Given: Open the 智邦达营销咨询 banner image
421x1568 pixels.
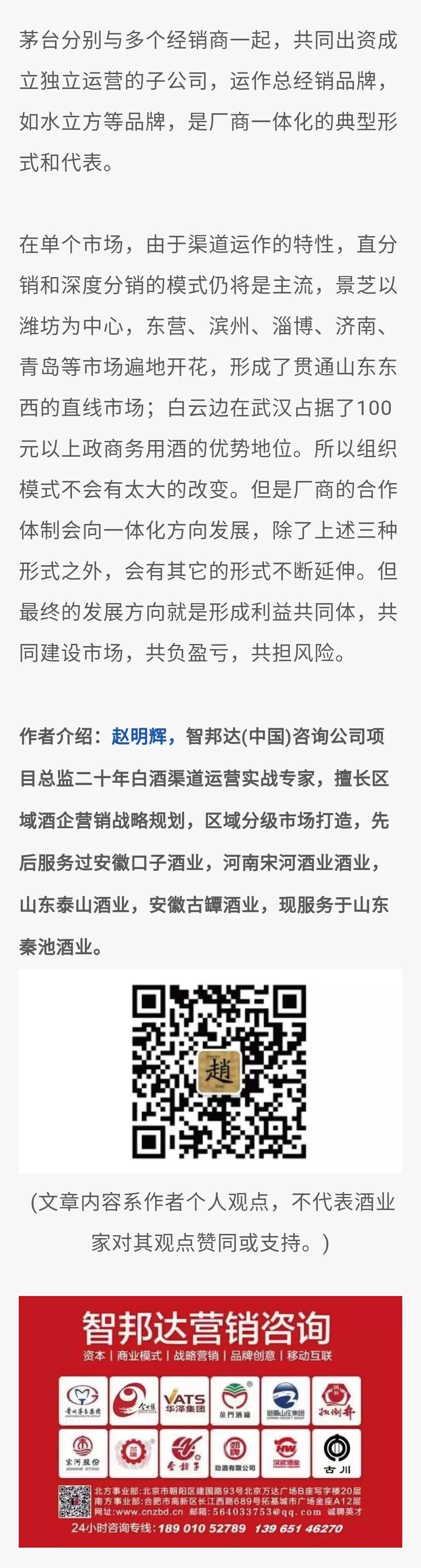Looking at the screenshot, I should (x=210, y=1421).
